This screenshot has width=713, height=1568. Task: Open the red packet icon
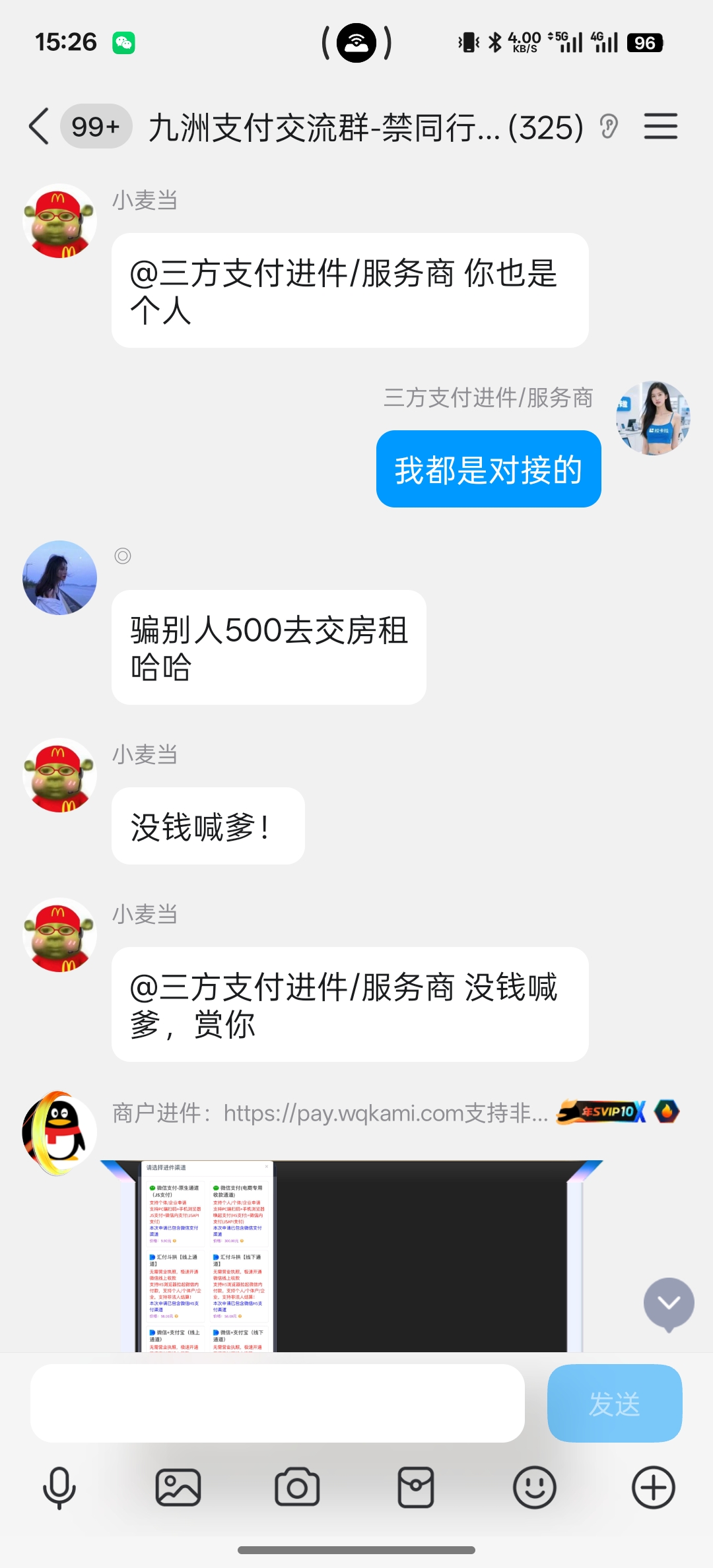416,1488
